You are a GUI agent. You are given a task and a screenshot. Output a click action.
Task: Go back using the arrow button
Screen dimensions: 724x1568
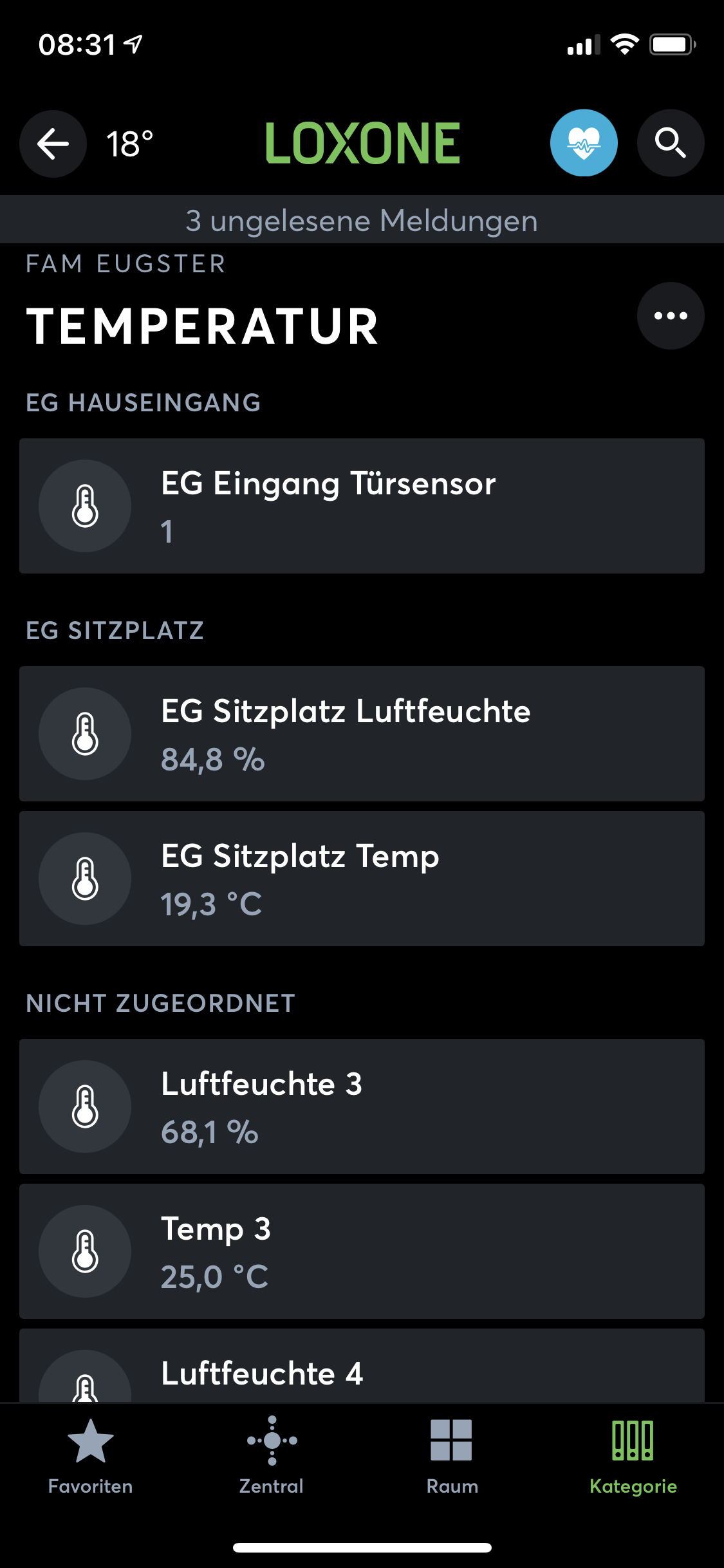point(53,144)
